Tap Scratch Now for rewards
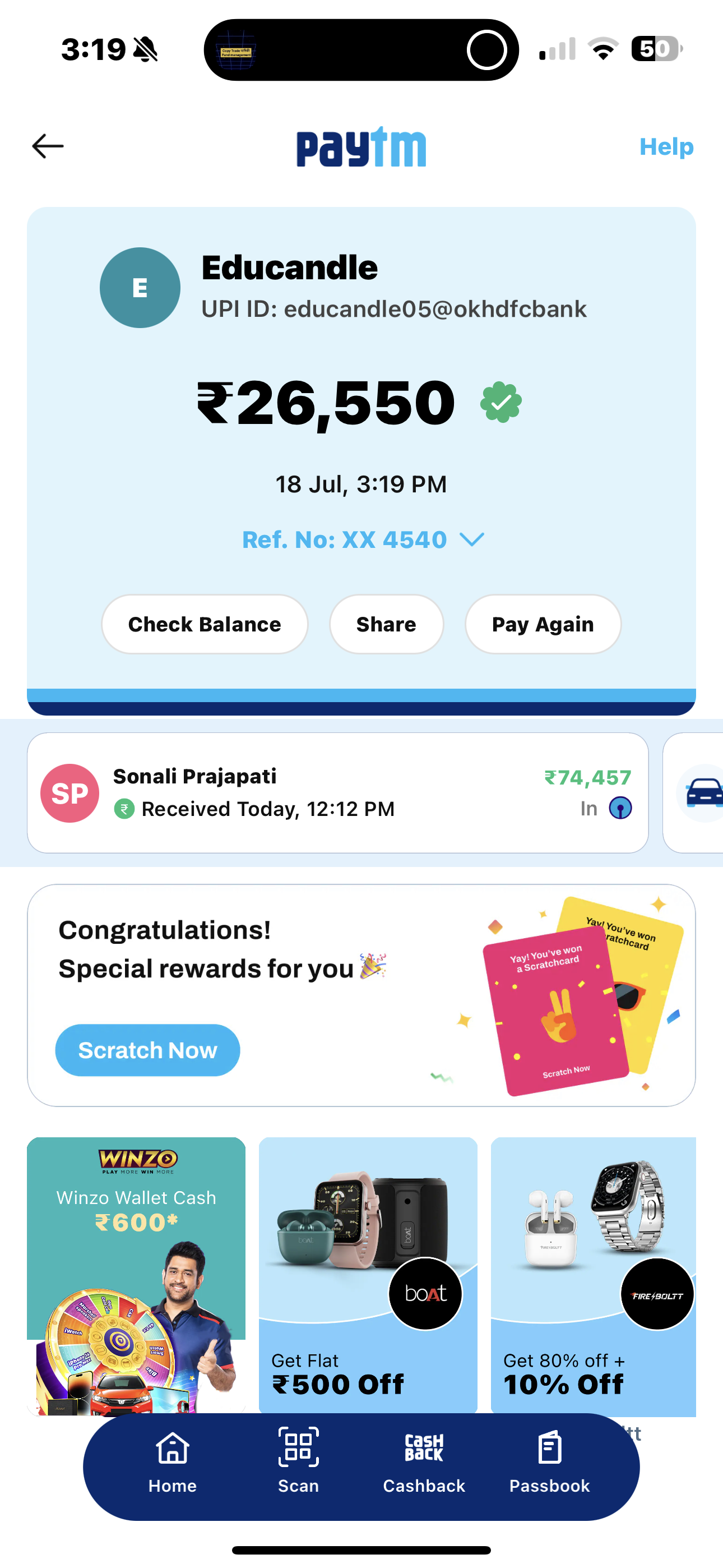 pos(147,1050)
